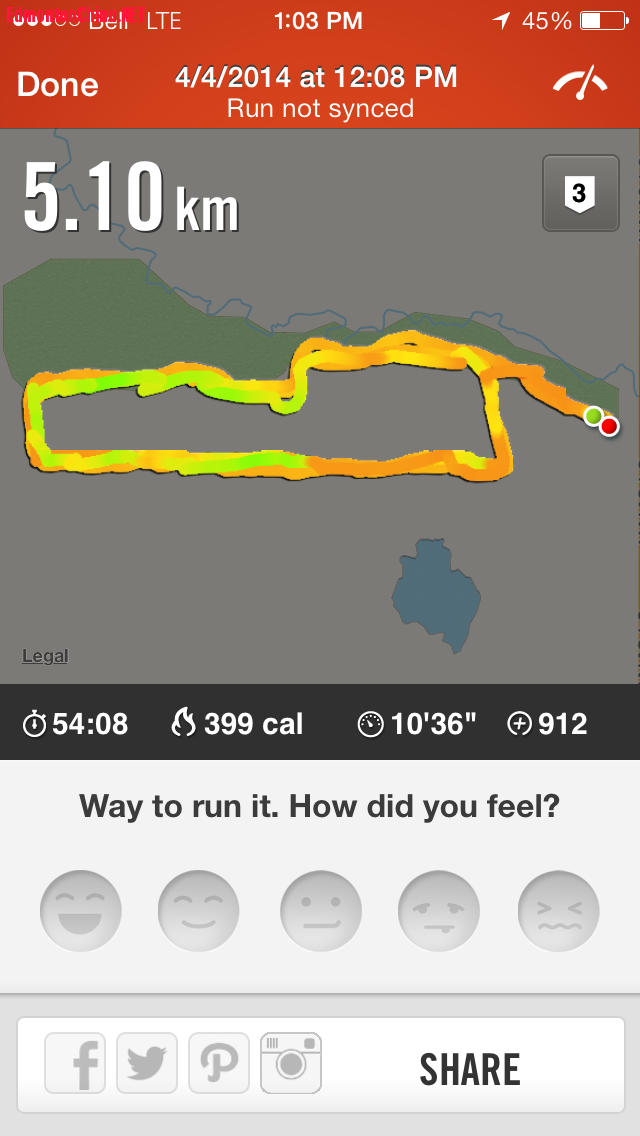This screenshot has width=640, height=1136.
Task: Choose the neutral face rating
Action: tap(320, 911)
